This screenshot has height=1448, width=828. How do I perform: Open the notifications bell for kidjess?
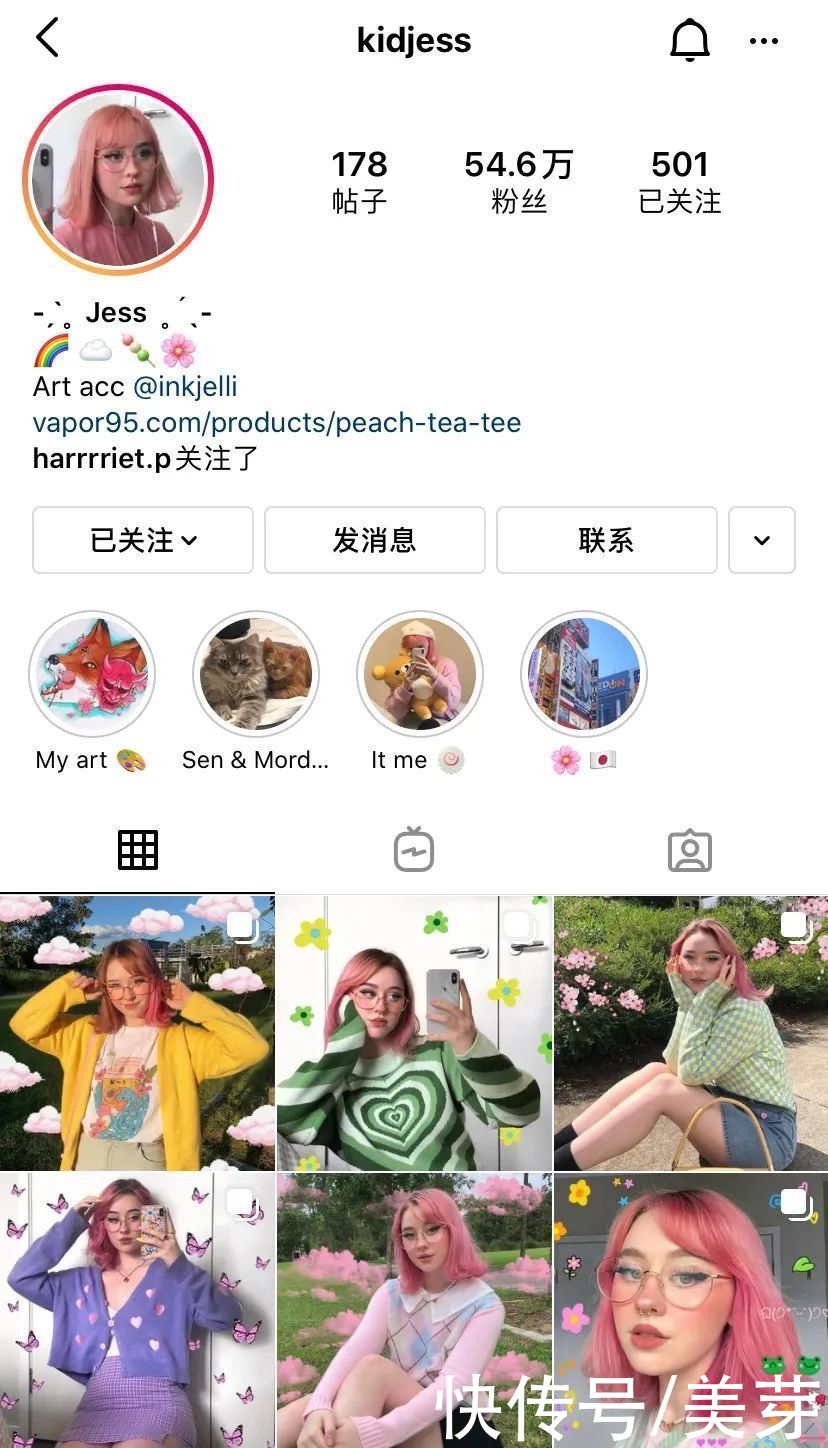coord(689,41)
